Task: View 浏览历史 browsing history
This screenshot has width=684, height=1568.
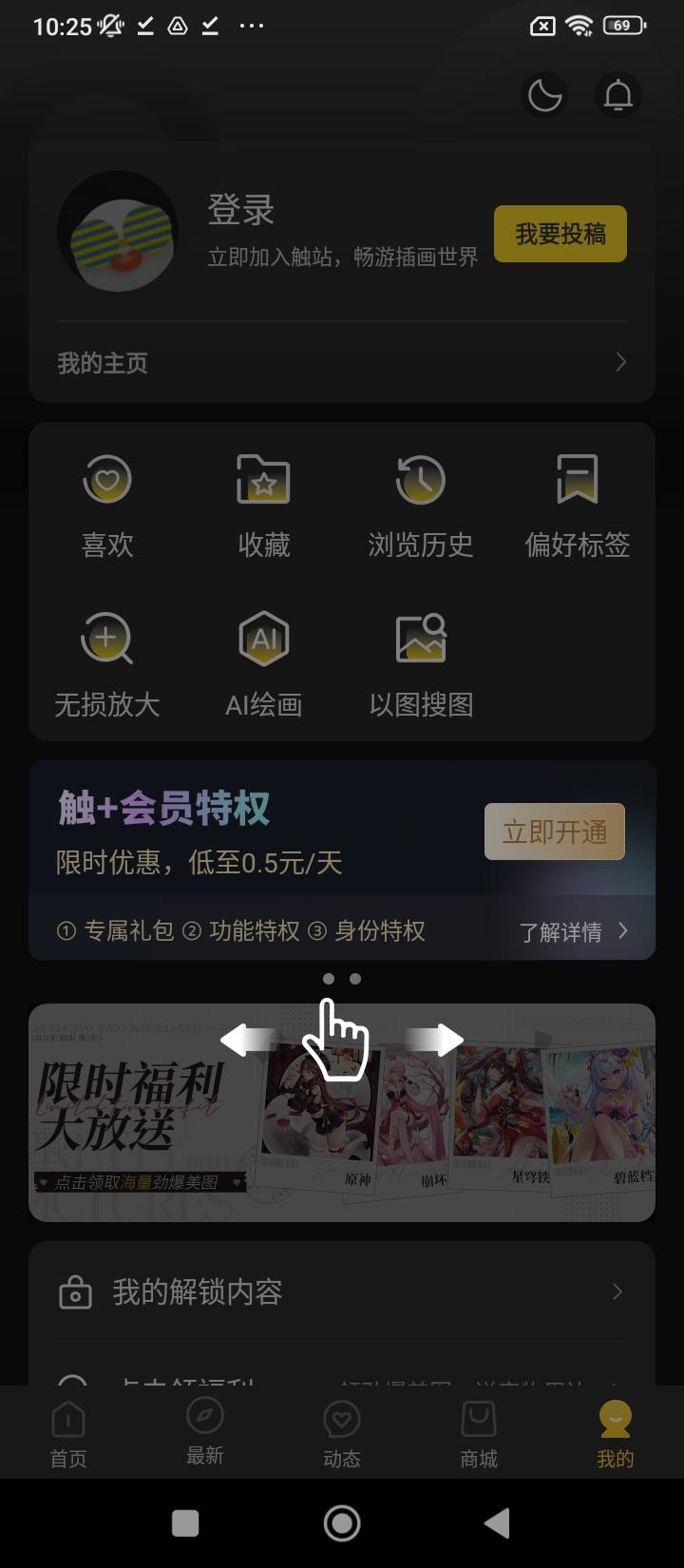Action: coord(420,504)
